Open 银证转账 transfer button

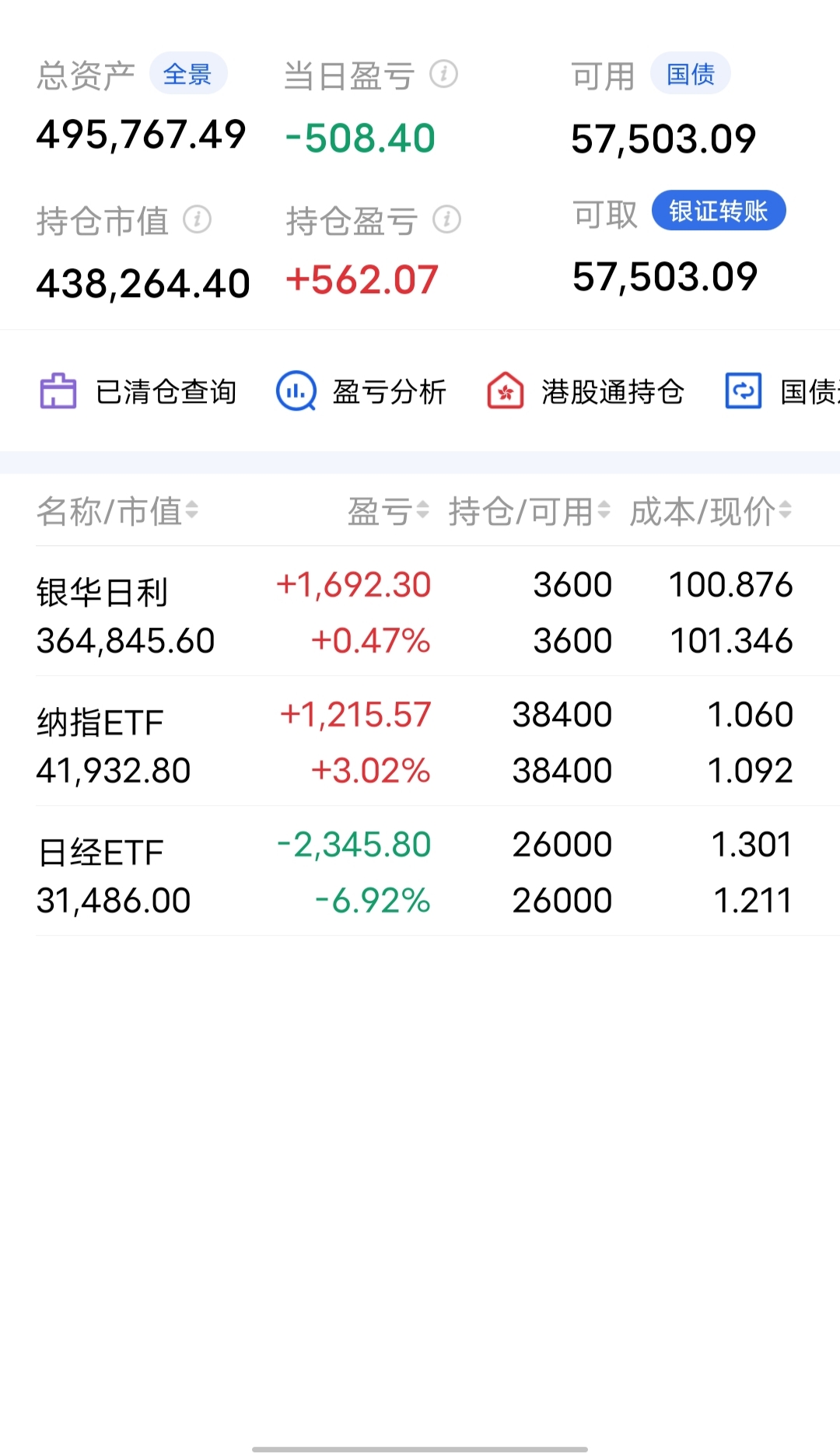click(x=719, y=210)
